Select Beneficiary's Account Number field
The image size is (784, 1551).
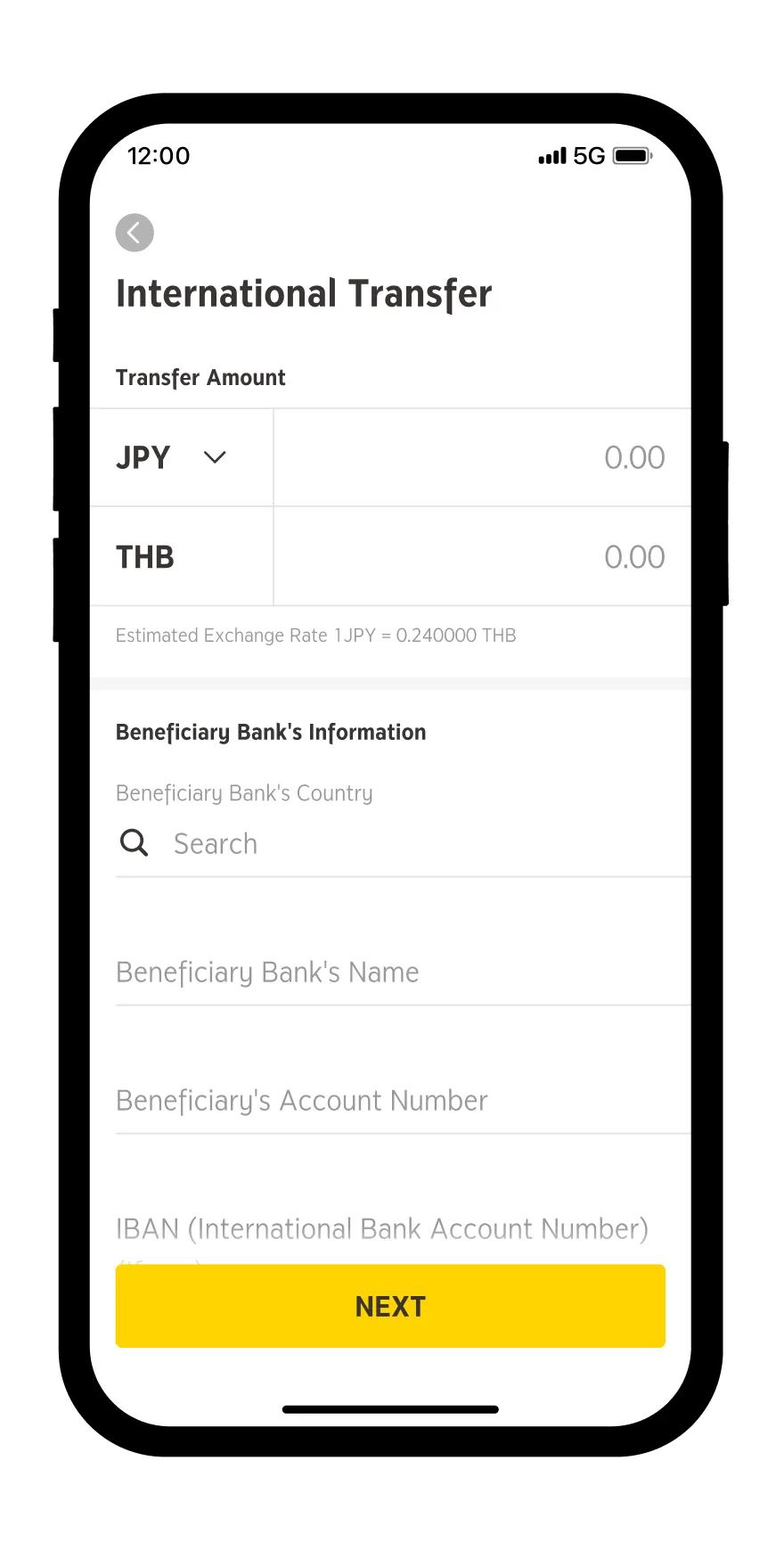coord(401,1101)
